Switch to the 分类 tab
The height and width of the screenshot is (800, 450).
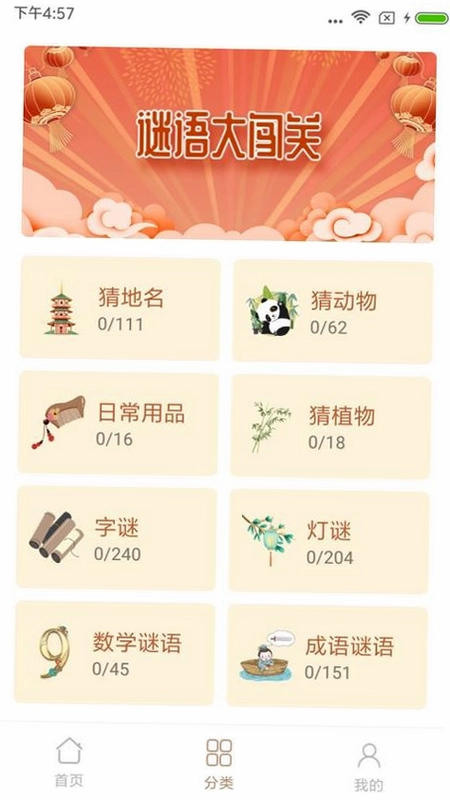tap(219, 764)
